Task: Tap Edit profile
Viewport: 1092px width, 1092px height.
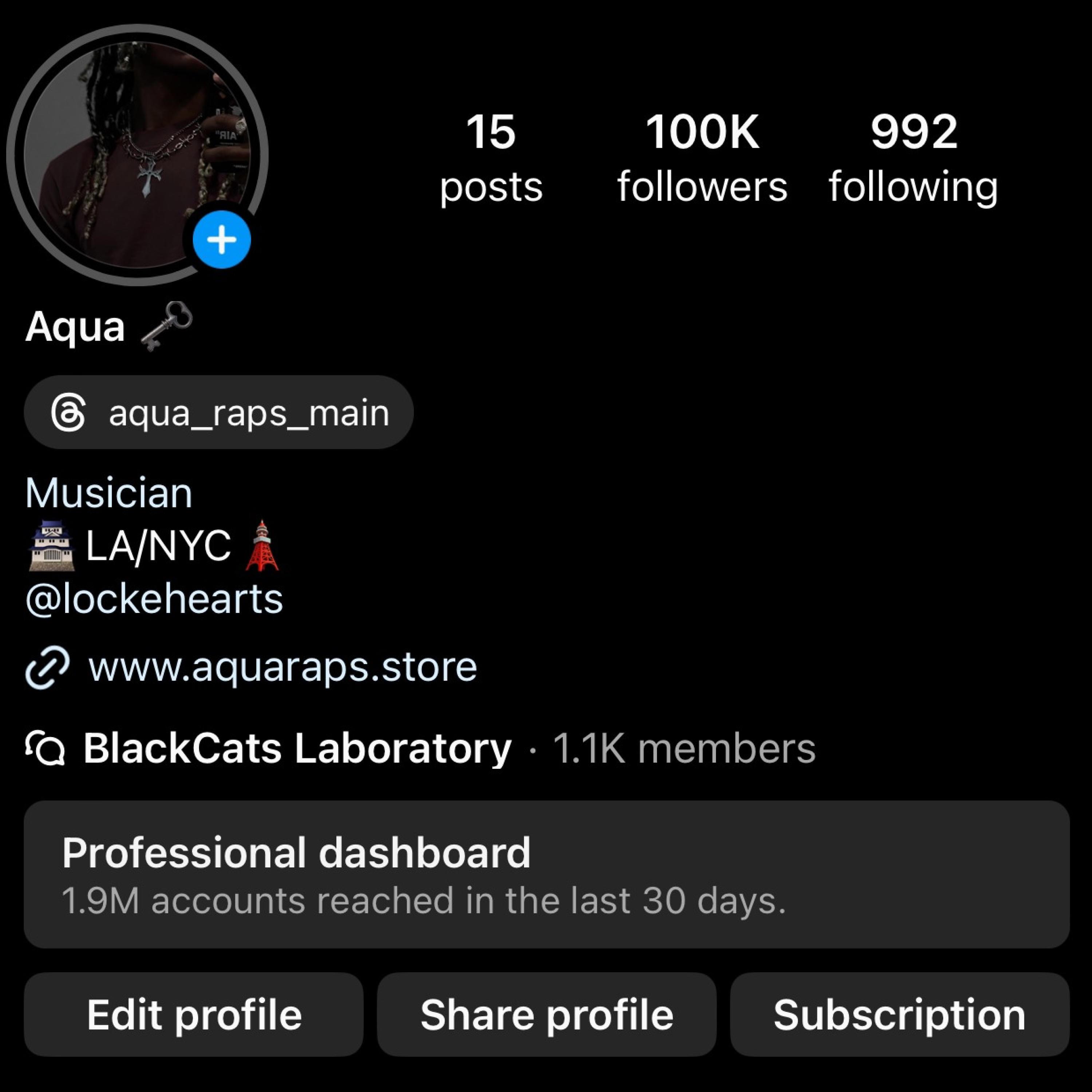Action: coord(193,1015)
